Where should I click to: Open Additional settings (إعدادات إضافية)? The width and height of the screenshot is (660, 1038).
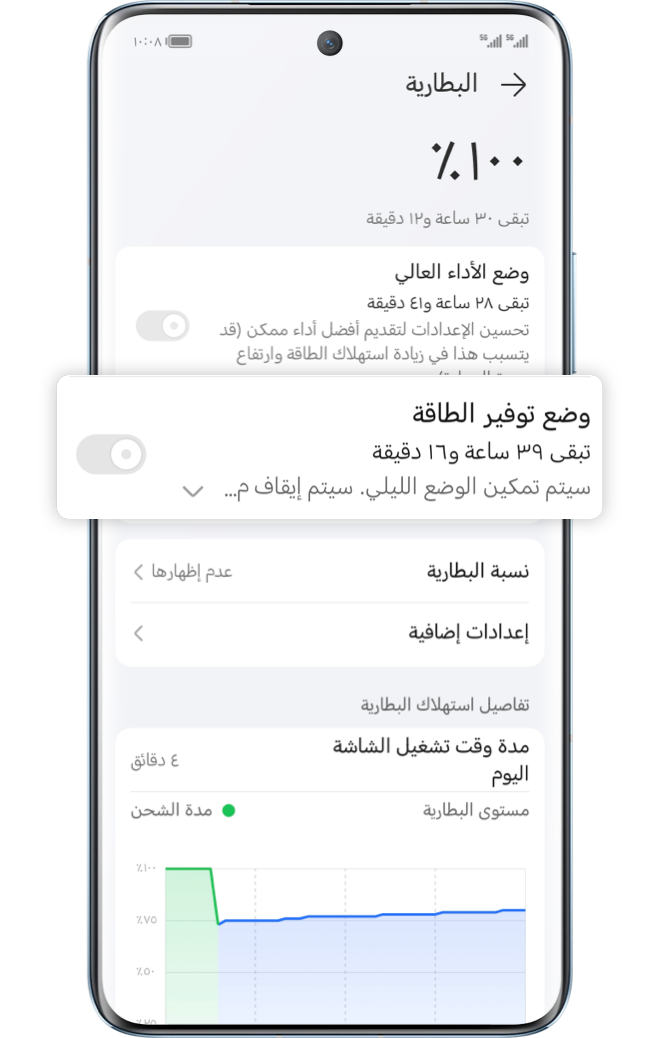point(330,632)
